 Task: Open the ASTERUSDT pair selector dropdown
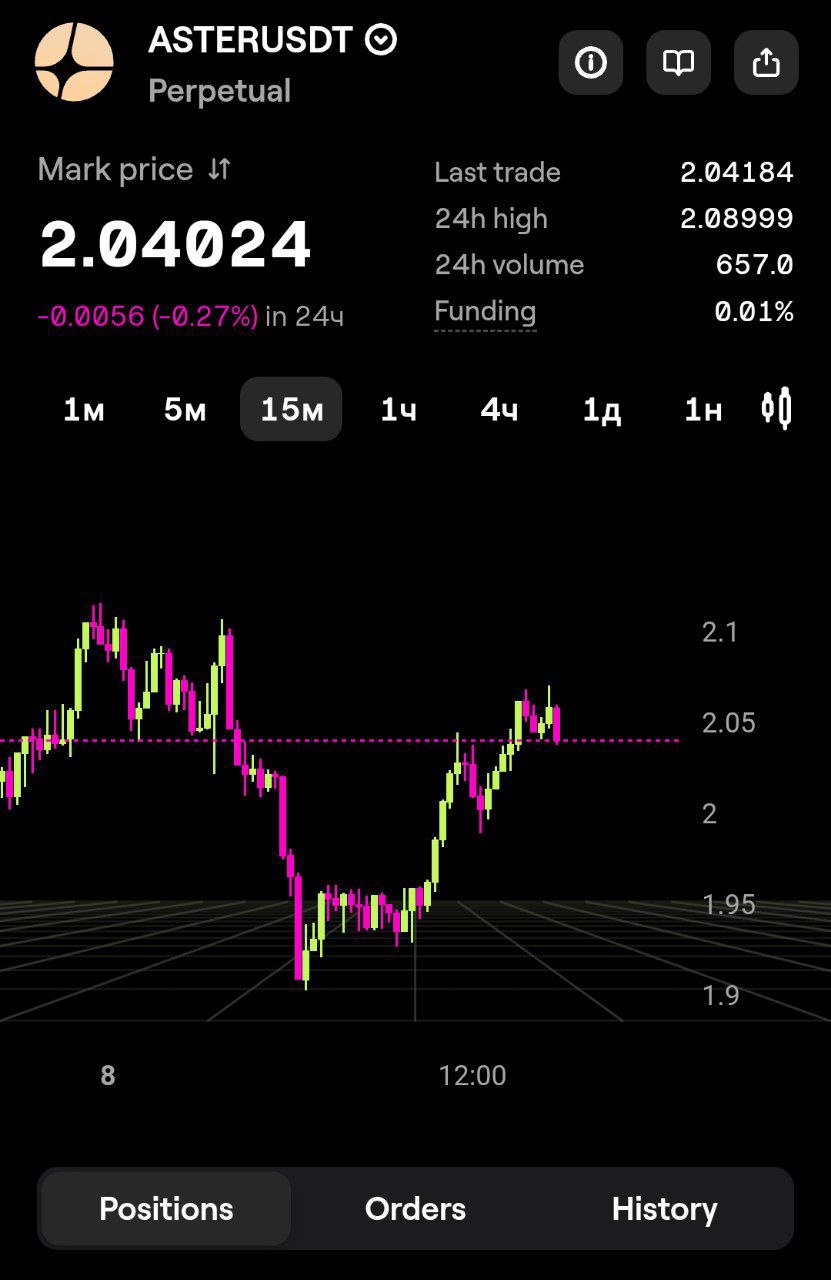coord(381,41)
